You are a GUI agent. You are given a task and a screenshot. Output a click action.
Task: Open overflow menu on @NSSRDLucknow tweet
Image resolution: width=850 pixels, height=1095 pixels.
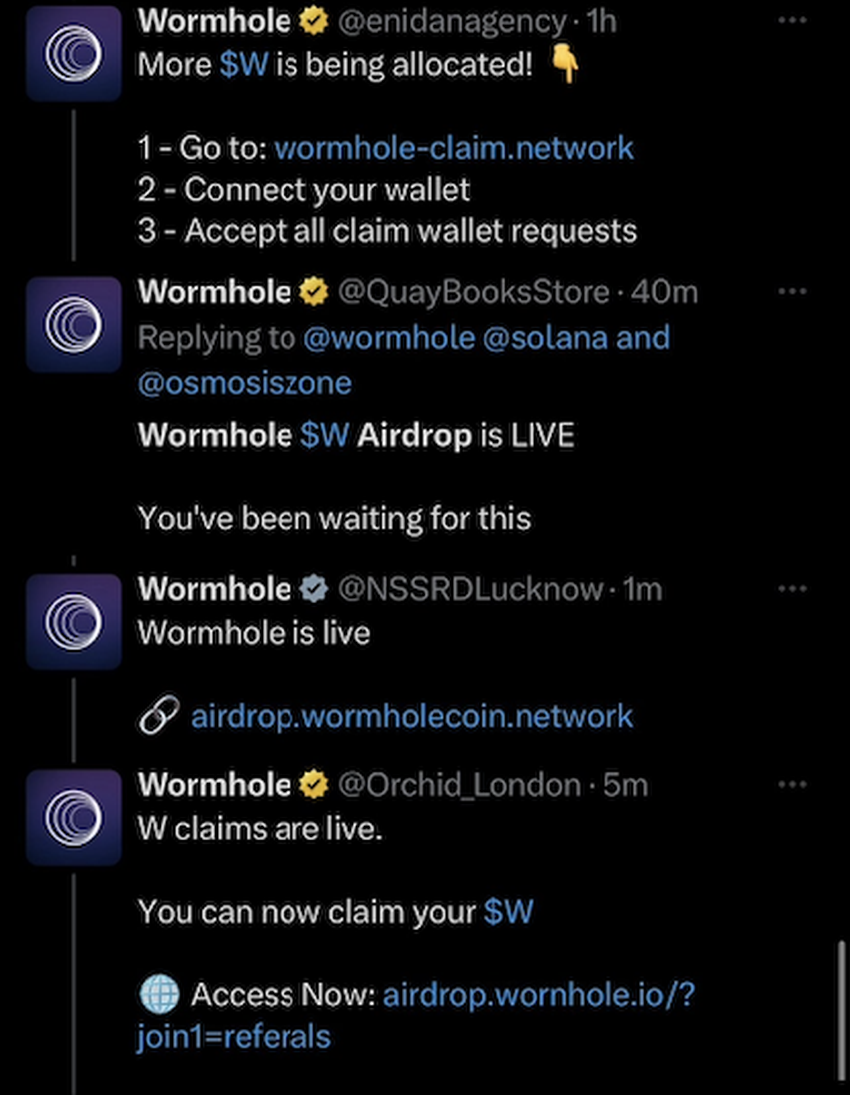(791, 588)
